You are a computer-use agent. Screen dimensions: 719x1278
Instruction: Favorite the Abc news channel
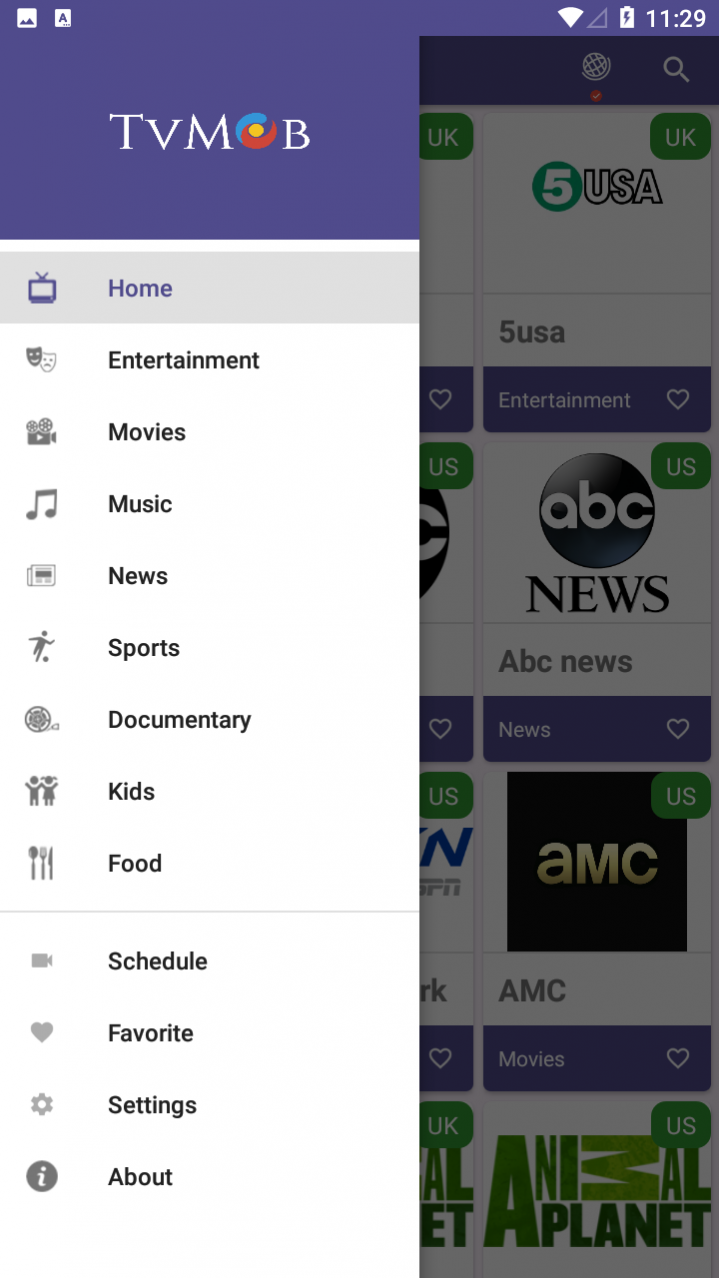tap(678, 730)
